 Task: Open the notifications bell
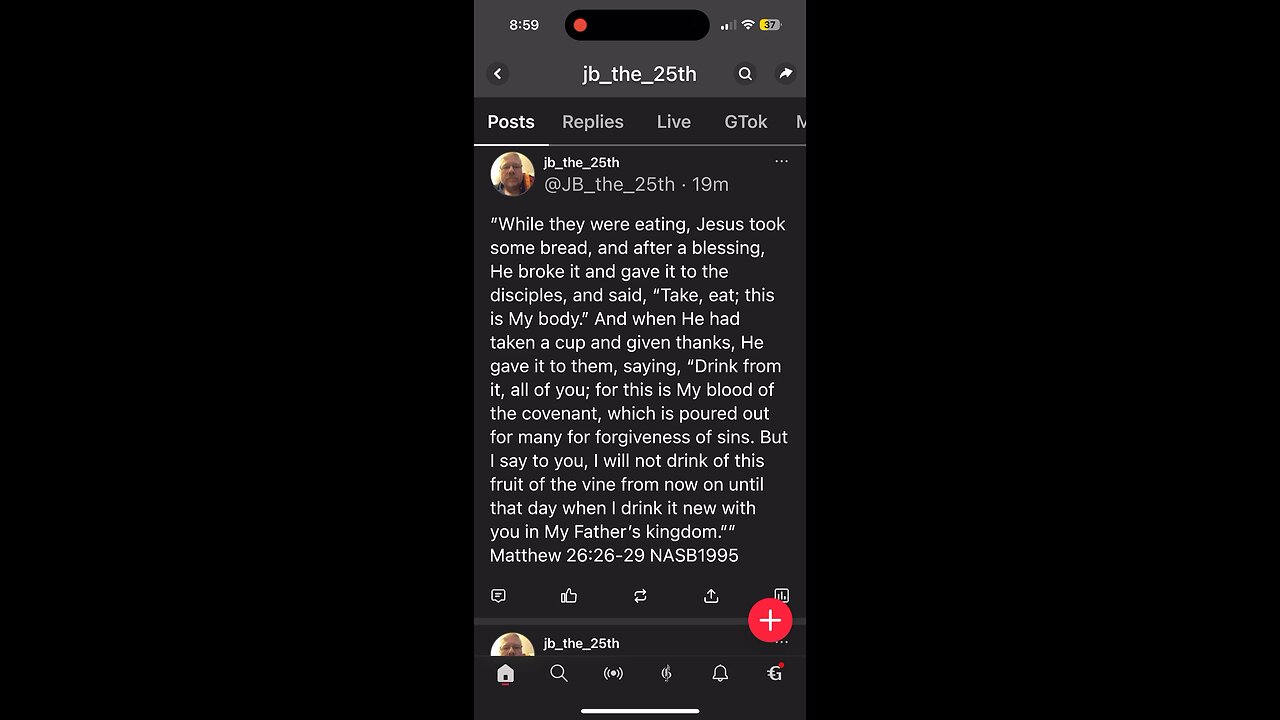point(720,674)
